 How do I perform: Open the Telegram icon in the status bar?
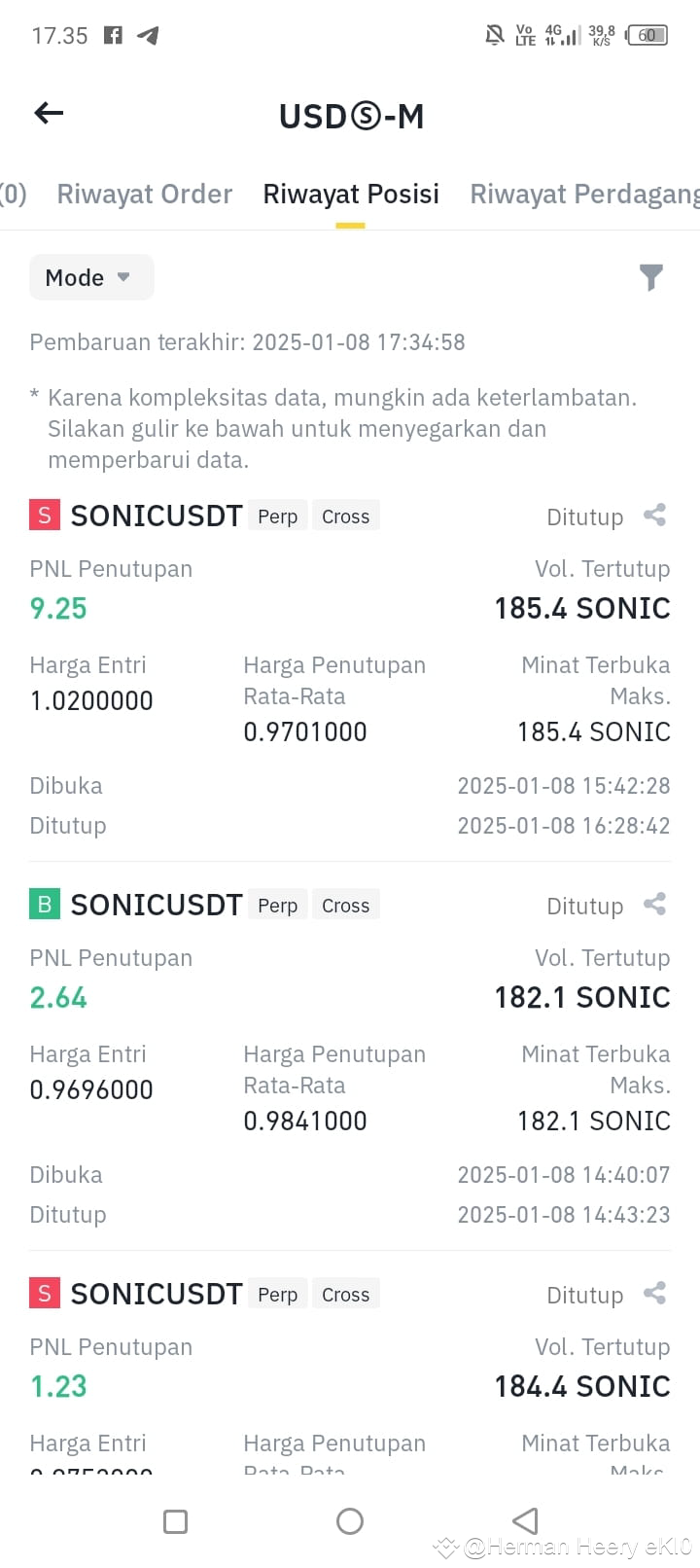coord(147,35)
